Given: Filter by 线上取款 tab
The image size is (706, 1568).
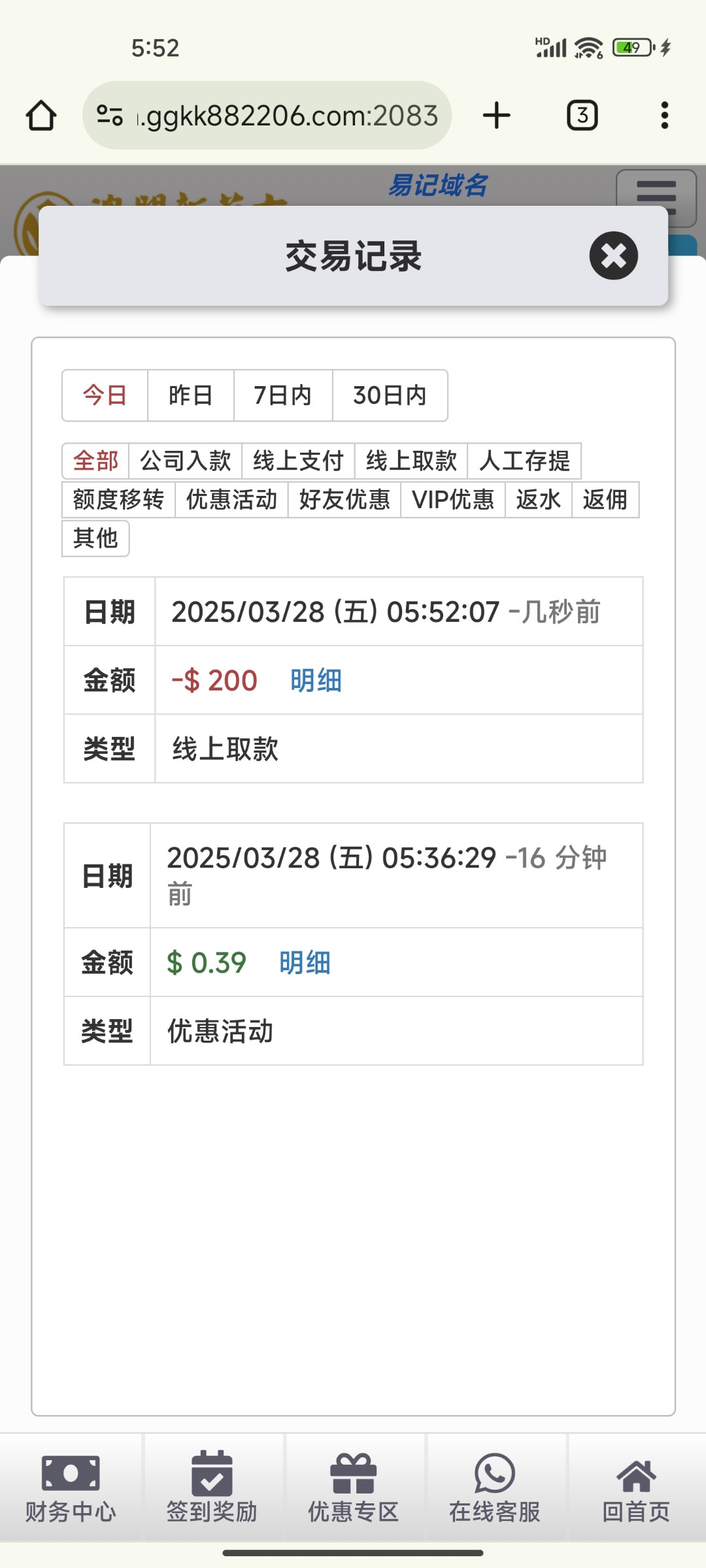Looking at the screenshot, I should [x=411, y=461].
